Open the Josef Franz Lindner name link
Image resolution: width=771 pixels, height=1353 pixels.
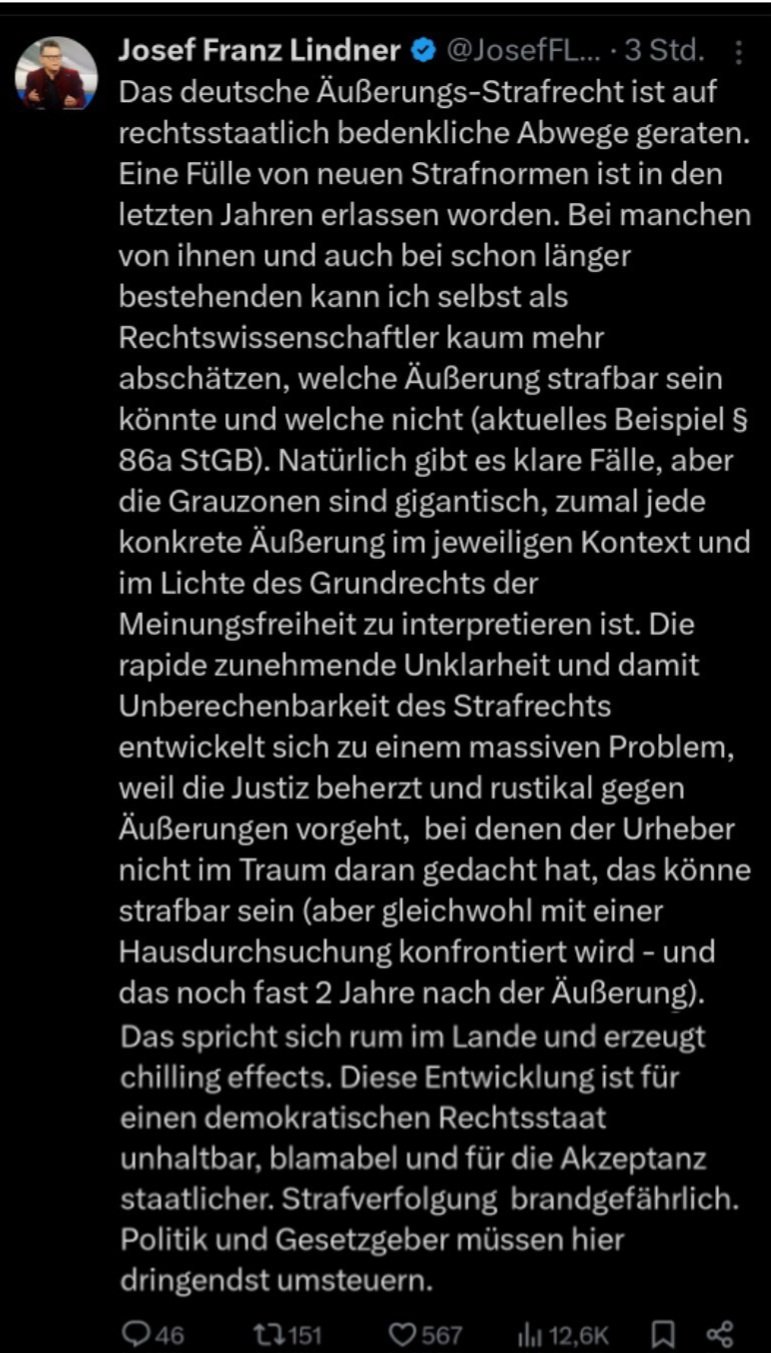260,51
